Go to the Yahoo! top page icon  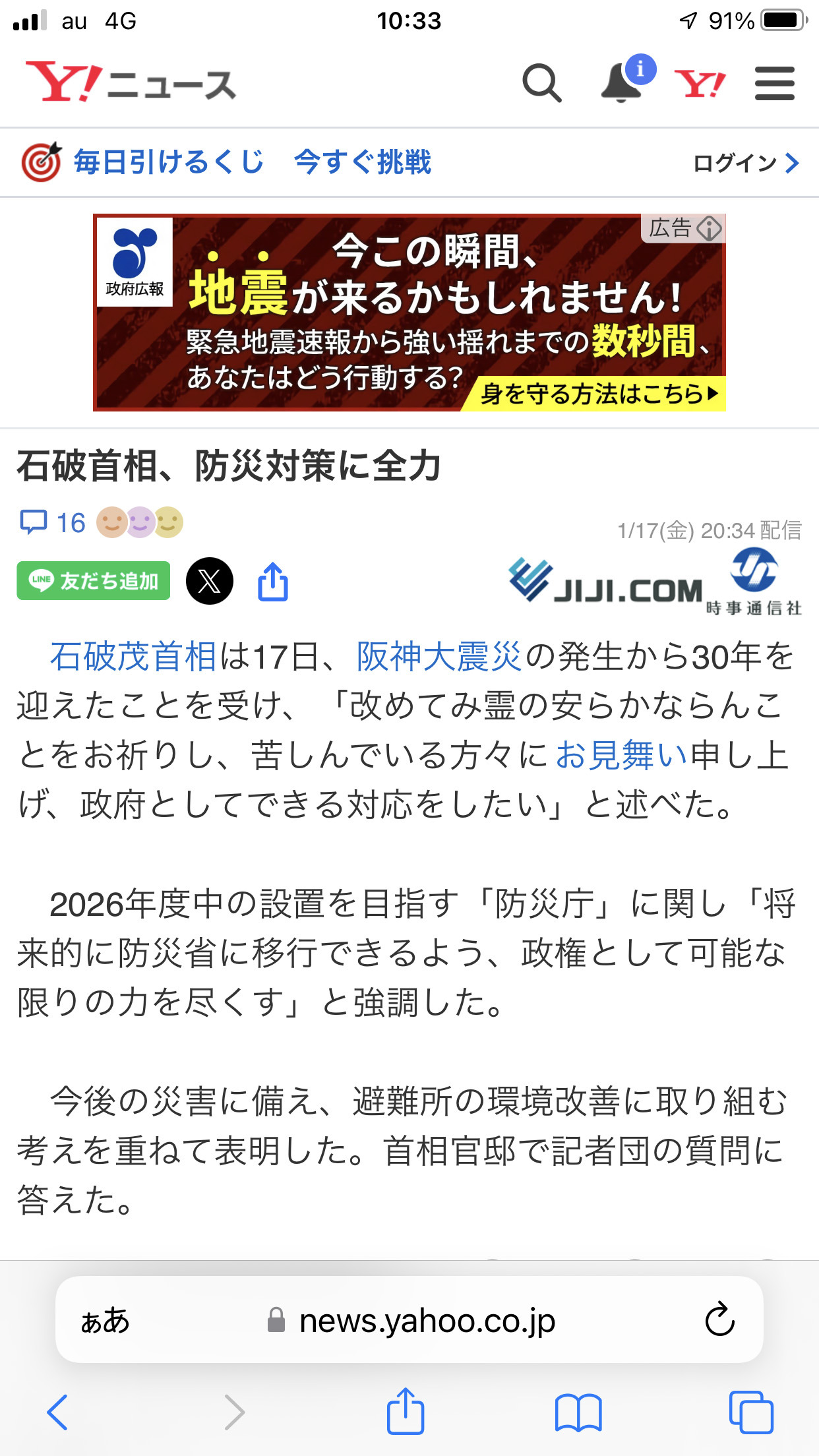(x=700, y=84)
